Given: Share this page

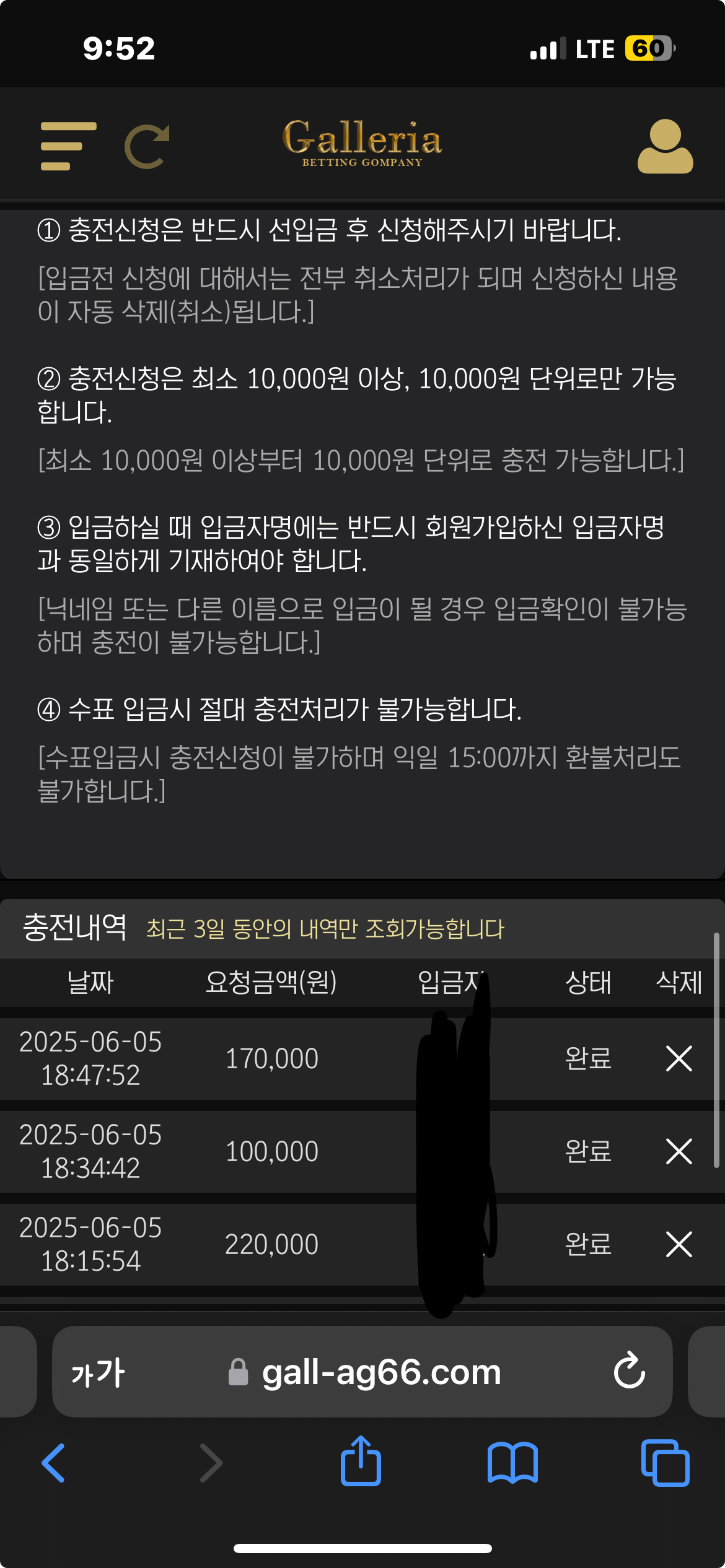Looking at the screenshot, I should click(x=361, y=1461).
